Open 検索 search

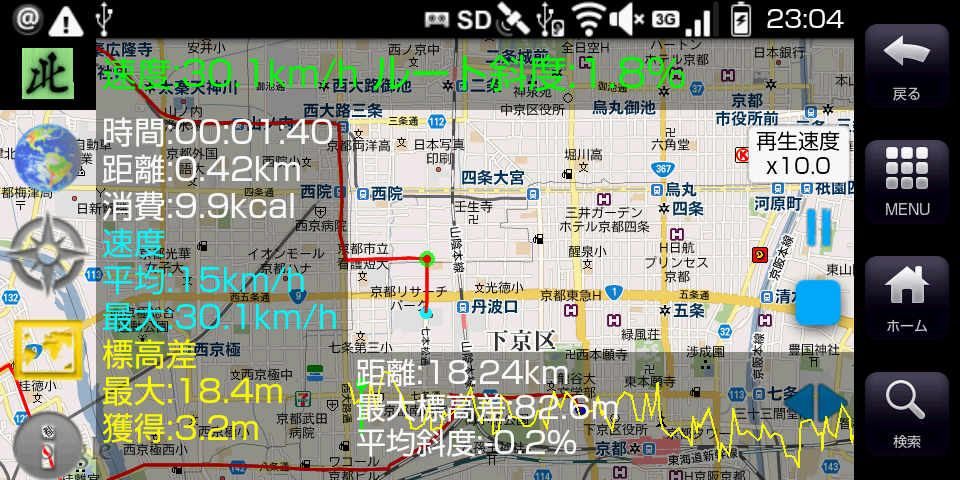point(906,413)
